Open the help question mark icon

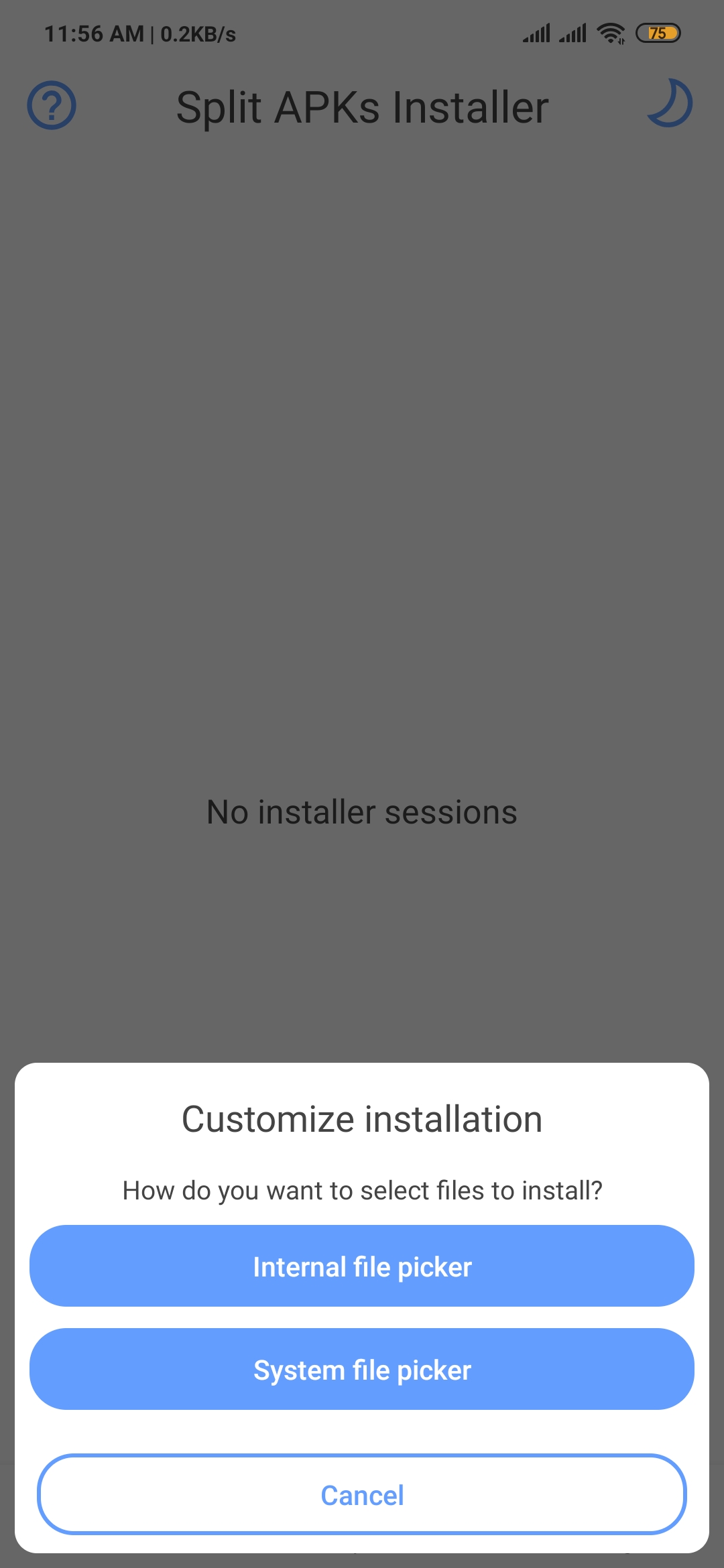point(52,105)
